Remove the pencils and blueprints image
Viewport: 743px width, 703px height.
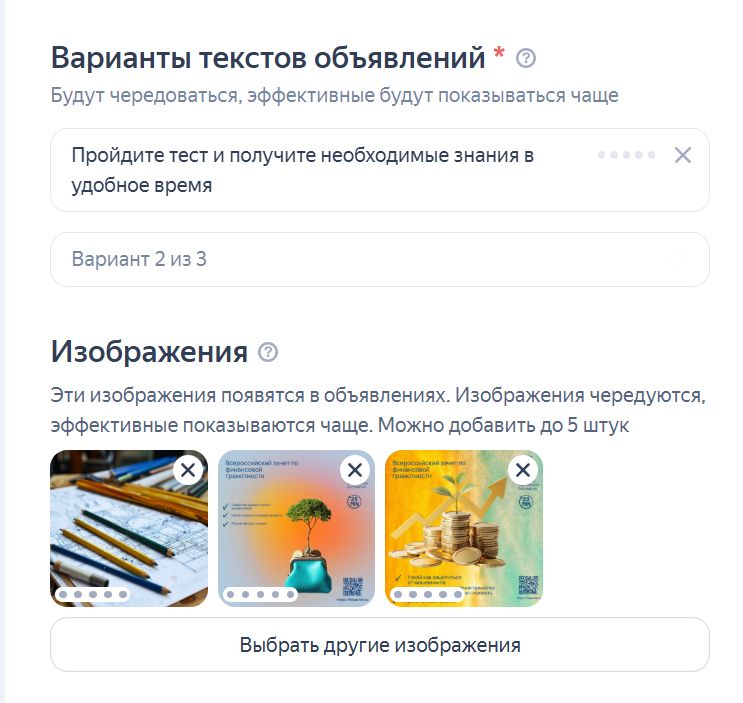click(x=187, y=470)
